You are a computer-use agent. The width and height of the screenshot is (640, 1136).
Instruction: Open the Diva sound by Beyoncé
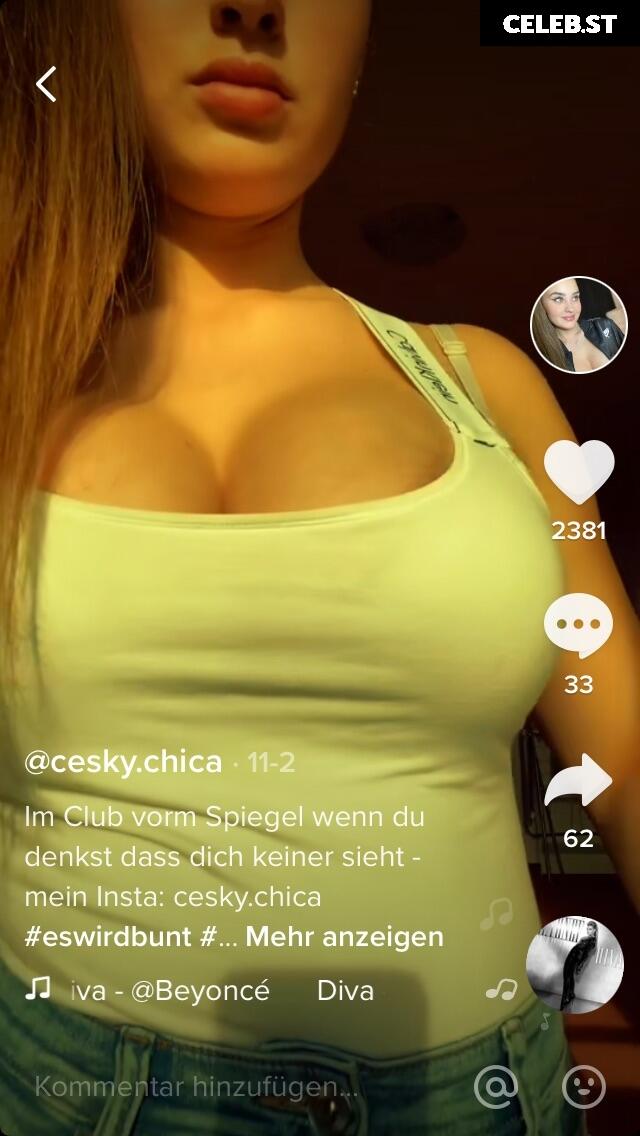199,990
